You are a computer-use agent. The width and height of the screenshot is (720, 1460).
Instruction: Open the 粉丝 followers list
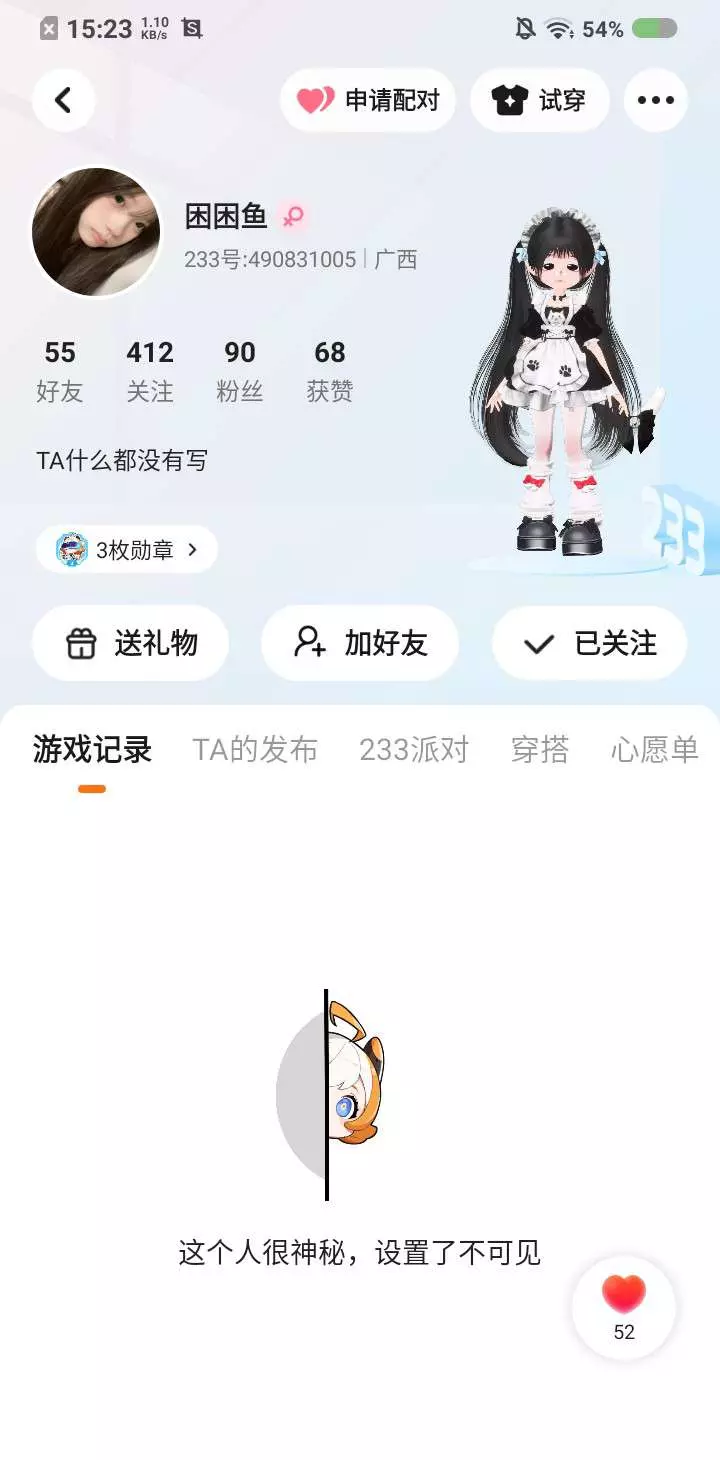click(240, 371)
